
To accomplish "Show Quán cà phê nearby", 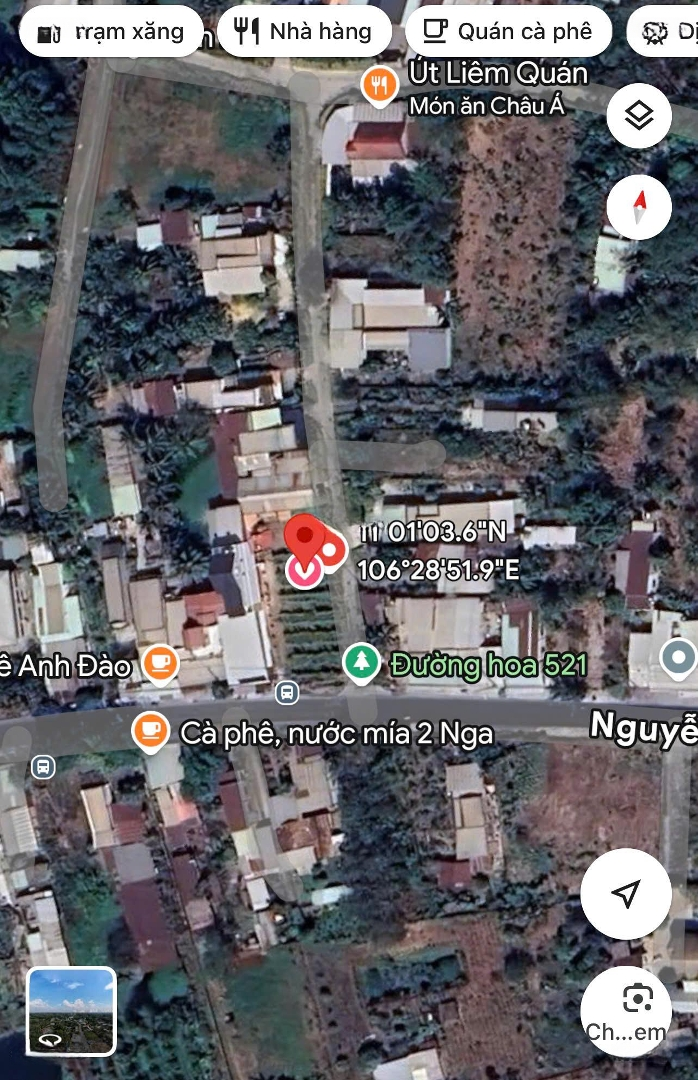I will point(508,32).
